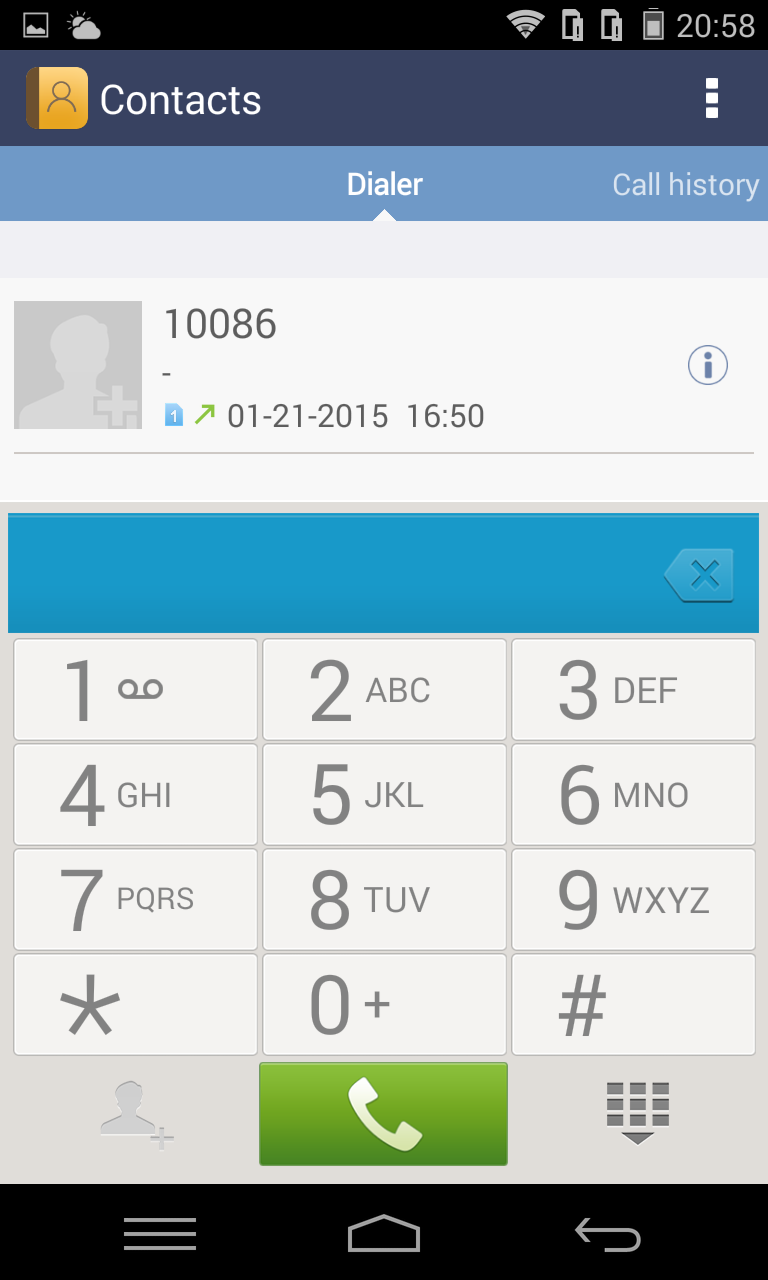The width and height of the screenshot is (768, 1280).
Task: Tap the 6 MNO key
Action: click(x=633, y=795)
